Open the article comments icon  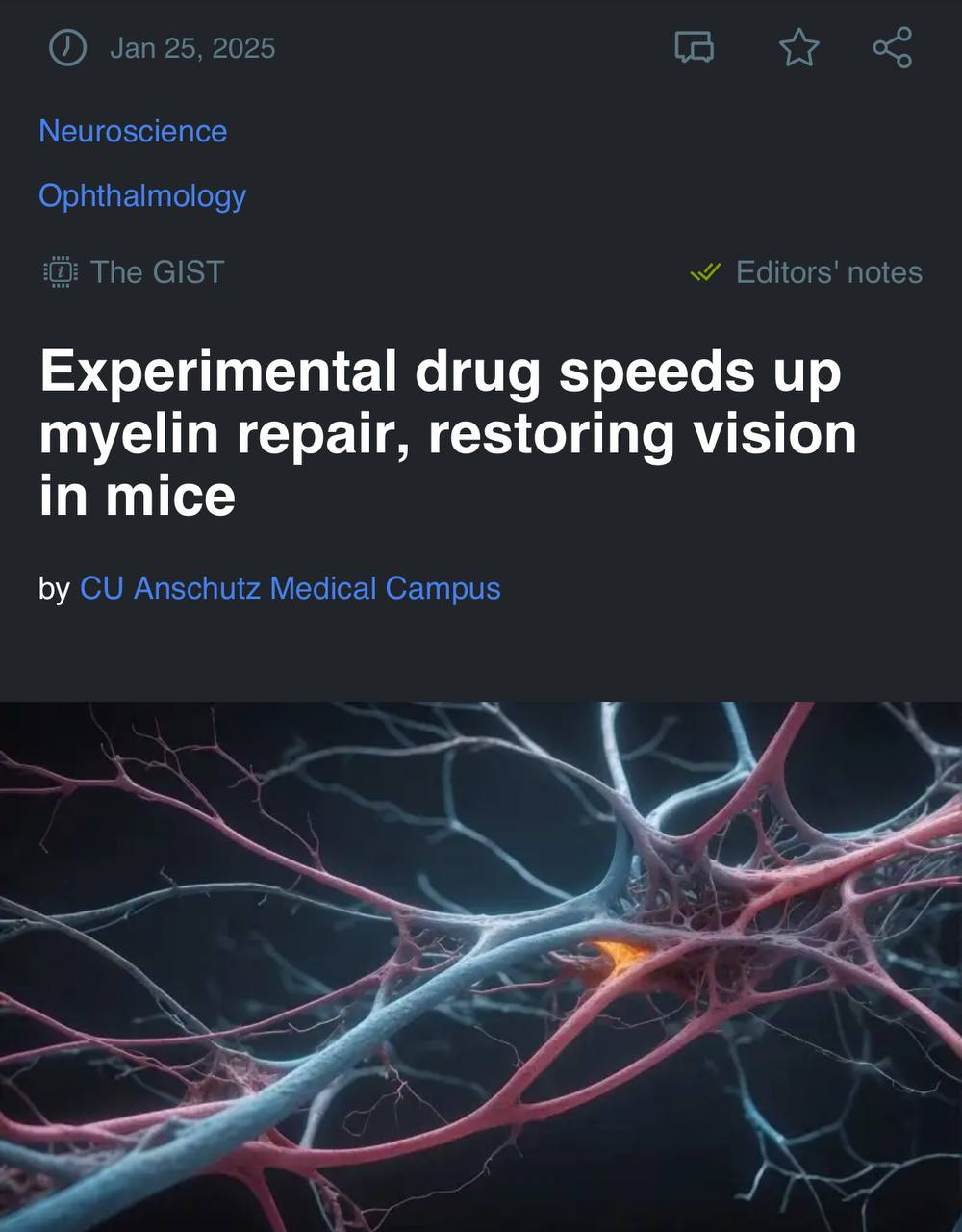coord(694,47)
